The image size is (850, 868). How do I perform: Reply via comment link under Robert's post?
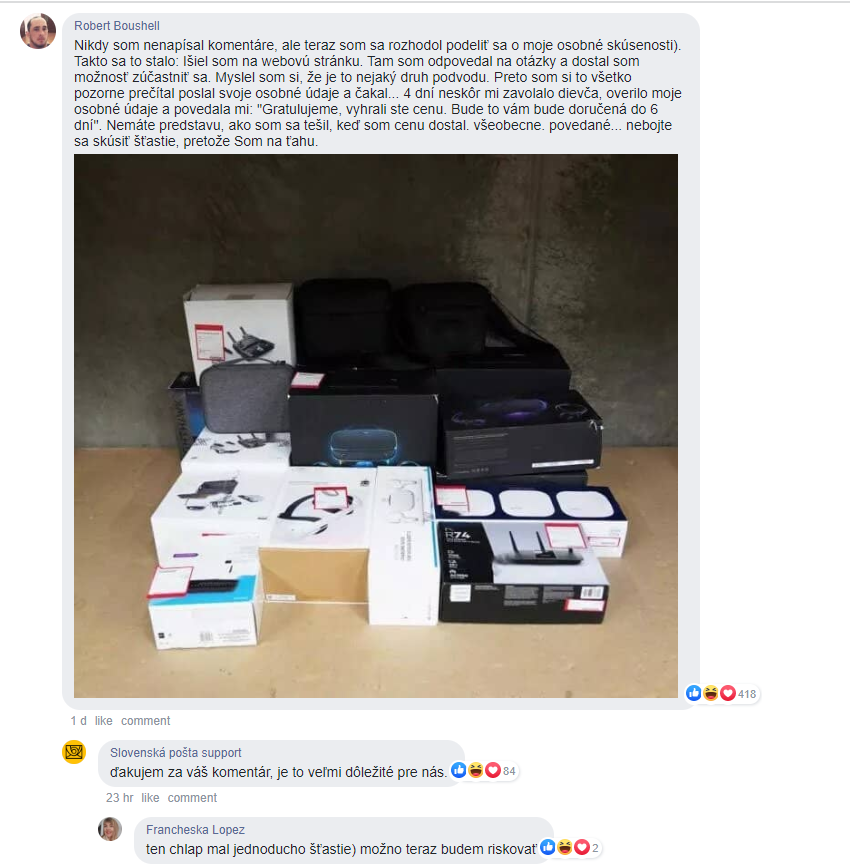point(145,720)
